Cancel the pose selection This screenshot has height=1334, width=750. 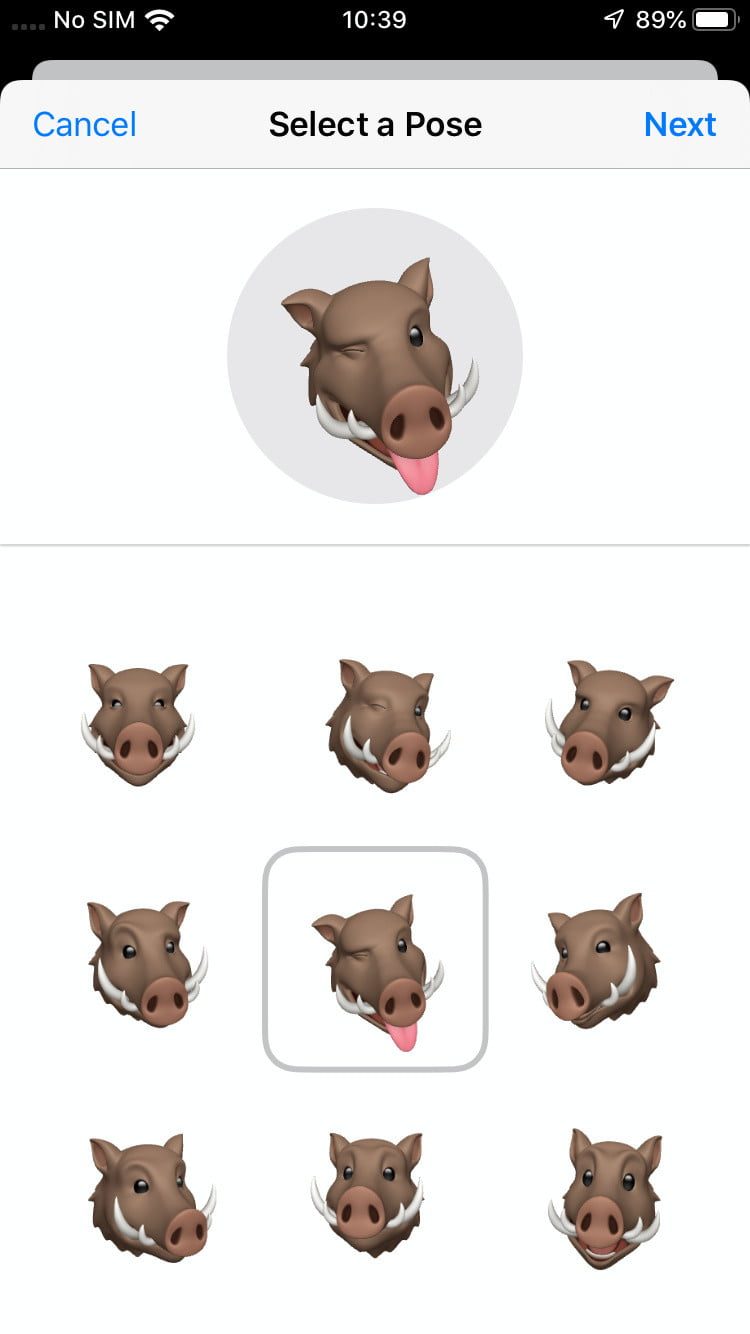click(85, 125)
